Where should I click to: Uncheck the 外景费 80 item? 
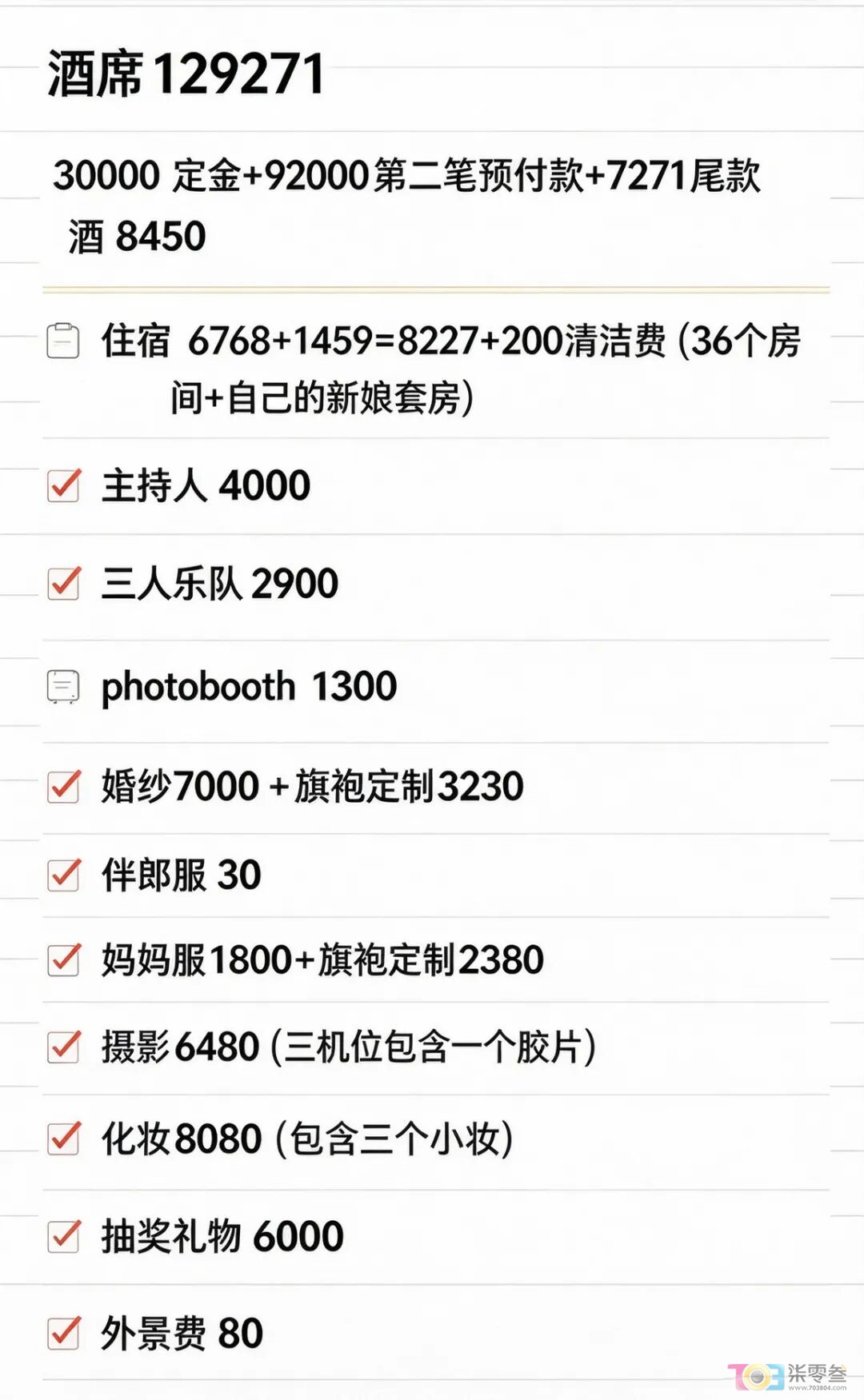click(x=64, y=1333)
